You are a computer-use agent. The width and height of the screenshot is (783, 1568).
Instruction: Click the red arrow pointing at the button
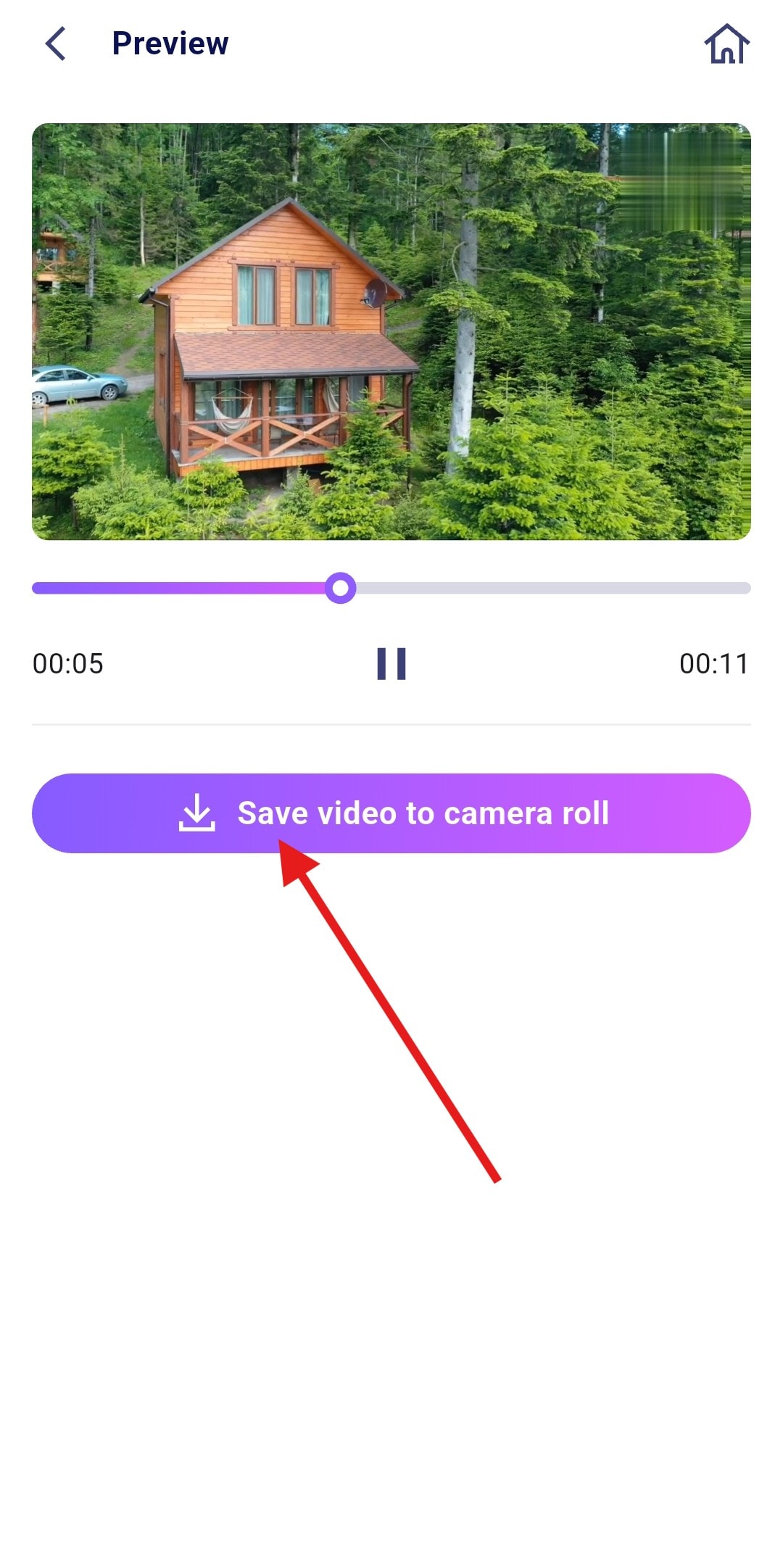point(391,1015)
